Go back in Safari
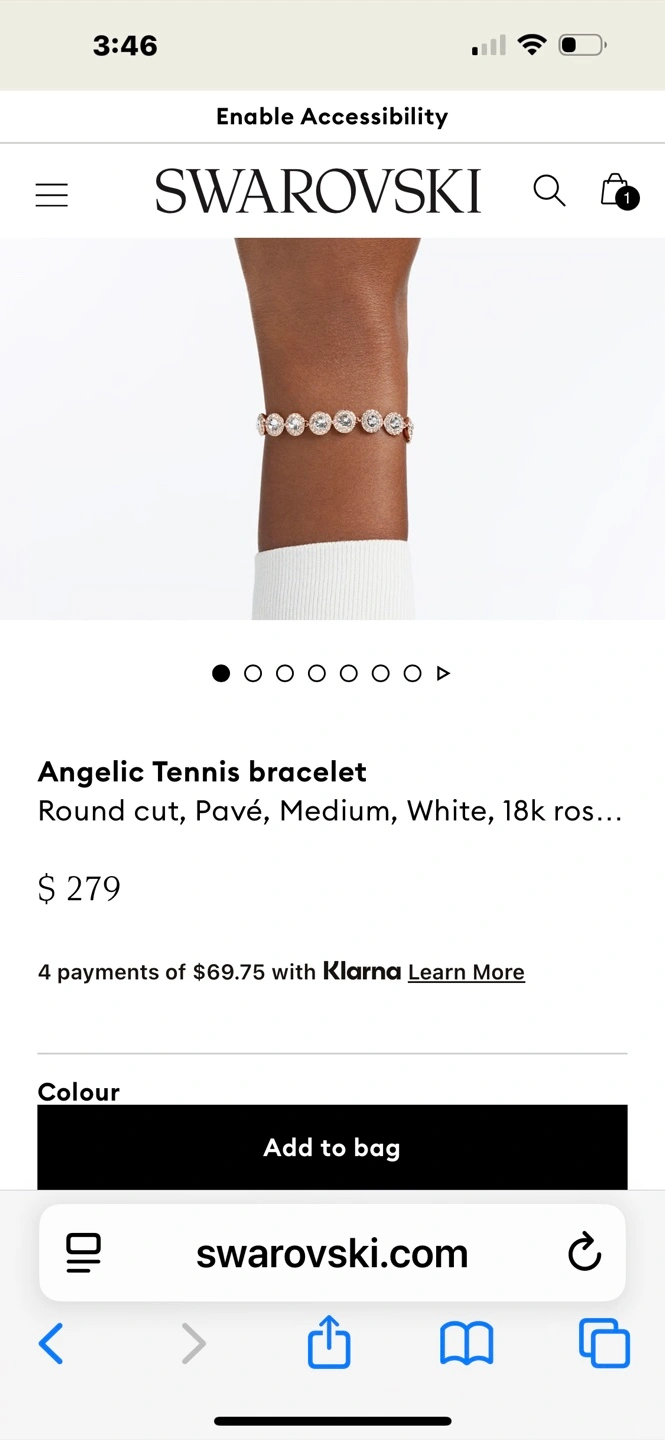 point(51,1343)
